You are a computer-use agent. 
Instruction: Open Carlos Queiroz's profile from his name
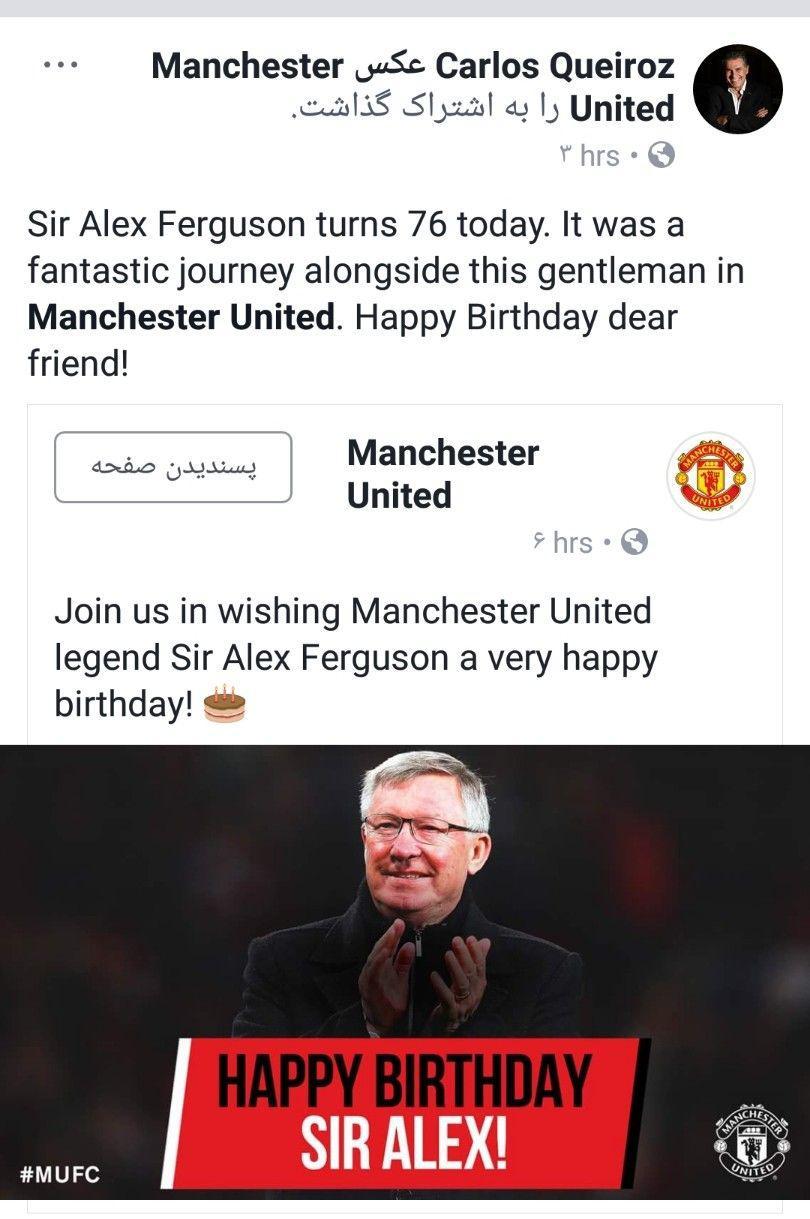[556, 67]
